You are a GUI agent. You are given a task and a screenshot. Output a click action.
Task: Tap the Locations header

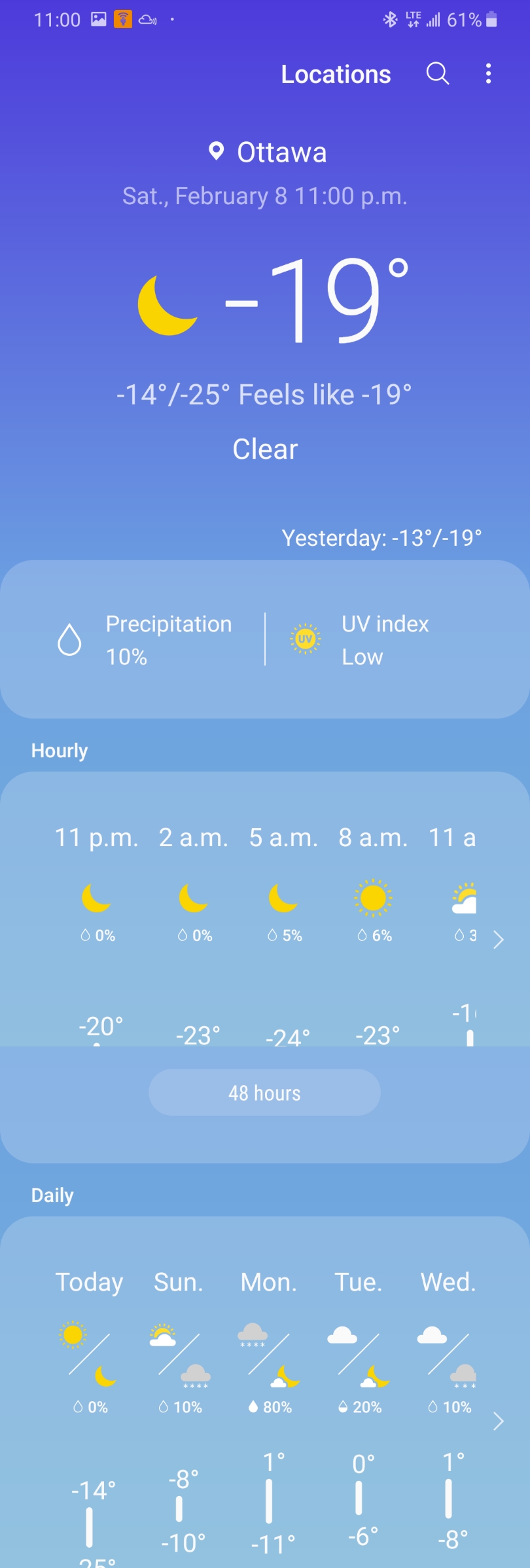(x=336, y=74)
